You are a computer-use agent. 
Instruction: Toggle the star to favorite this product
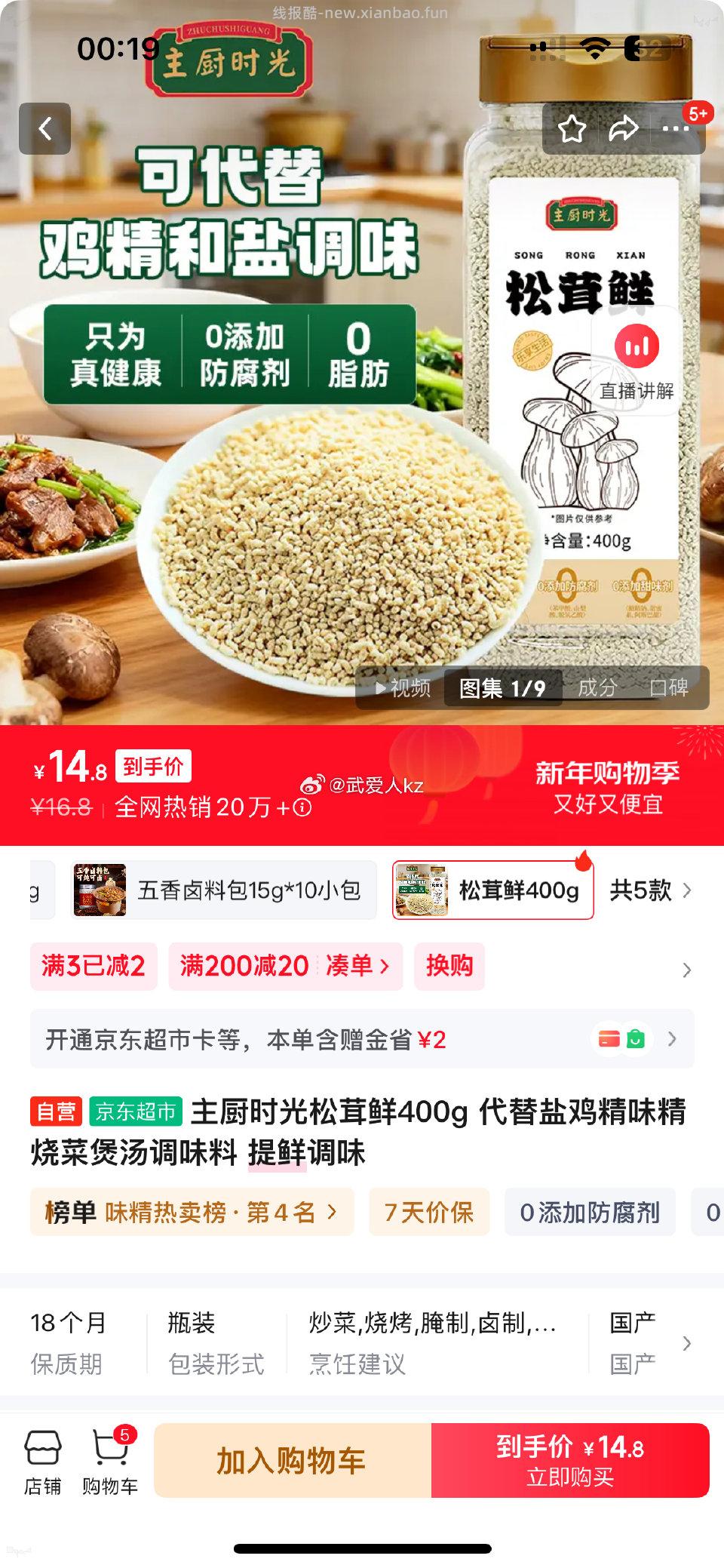(573, 130)
